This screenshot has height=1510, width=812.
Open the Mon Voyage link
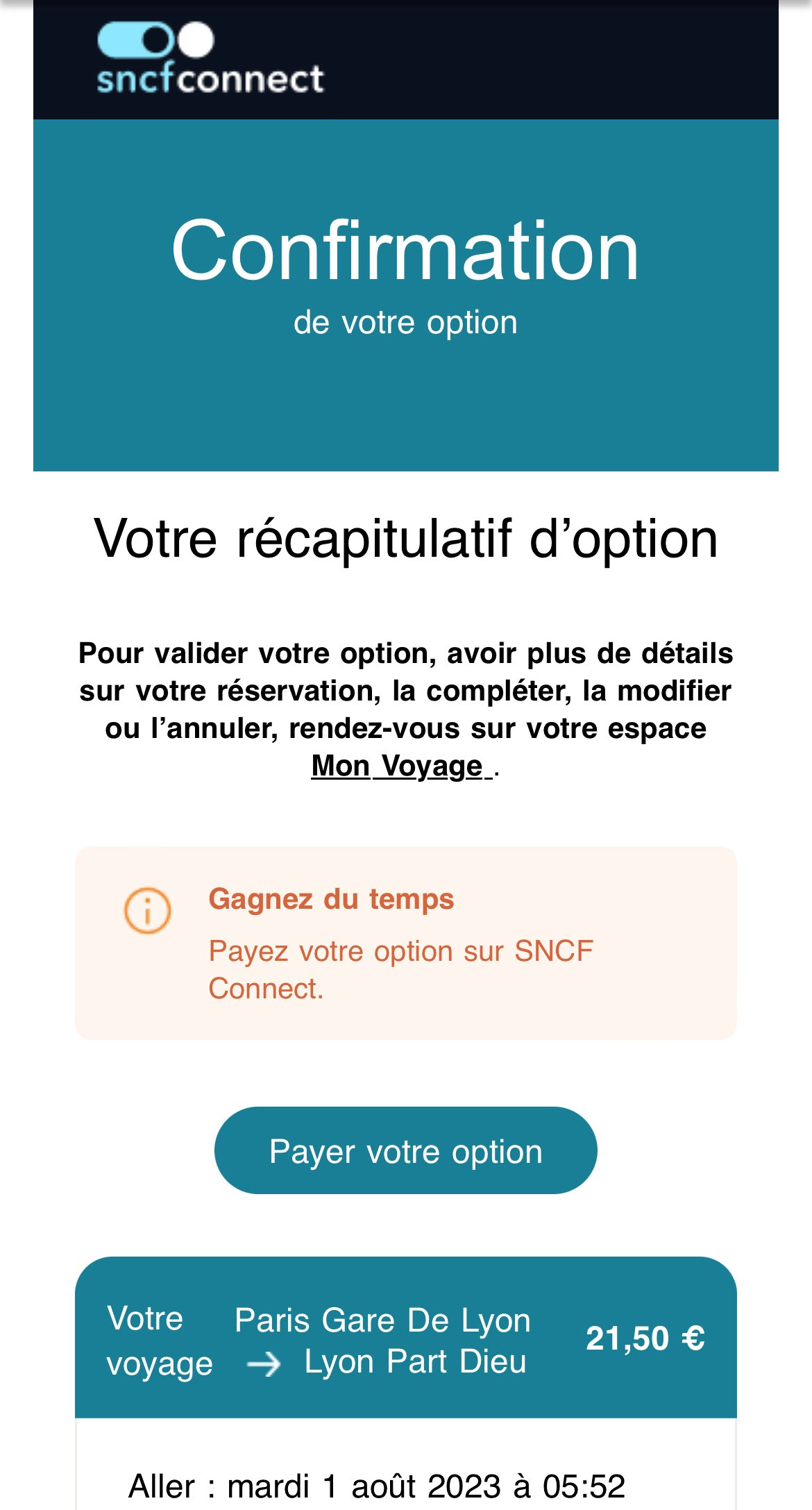point(399,766)
